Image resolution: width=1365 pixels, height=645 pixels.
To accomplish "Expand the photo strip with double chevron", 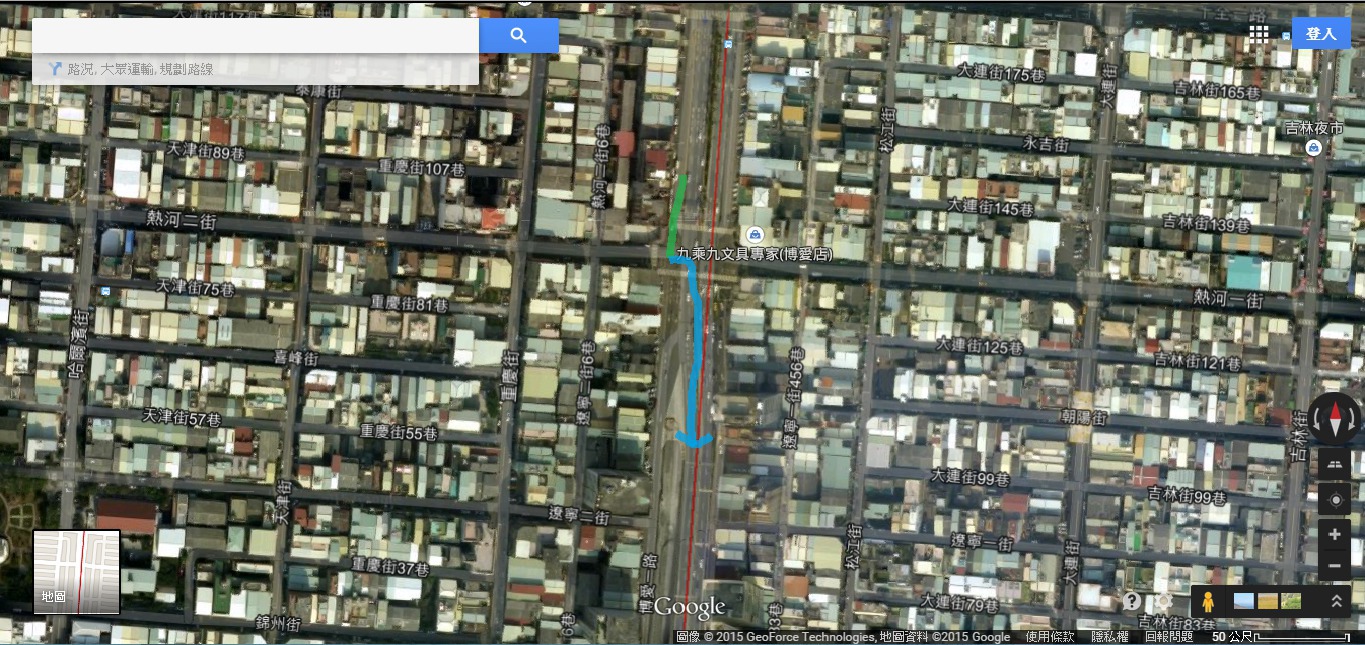I will (1336, 601).
